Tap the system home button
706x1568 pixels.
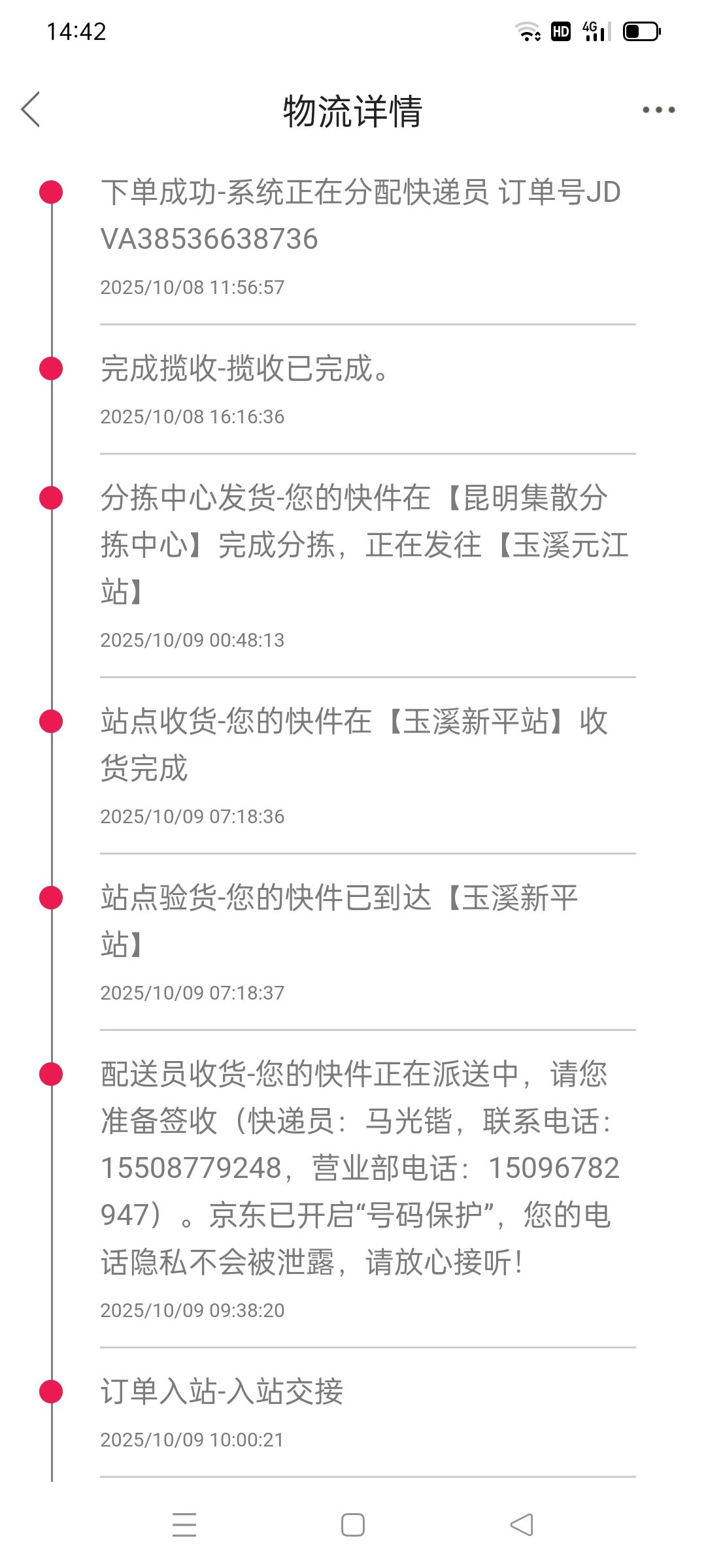pyautogui.click(x=353, y=1525)
